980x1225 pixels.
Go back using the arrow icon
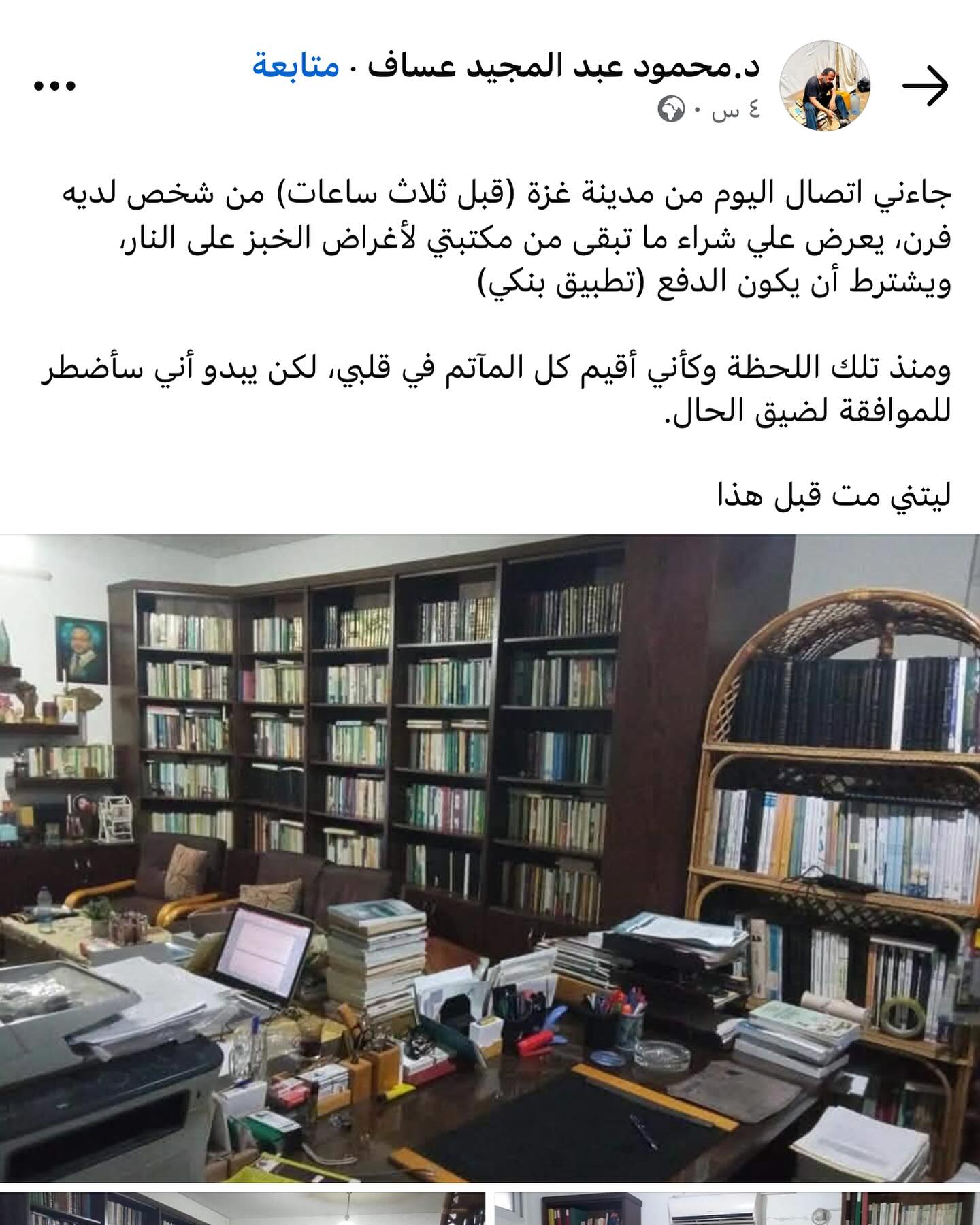pyautogui.click(x=926, y=86)
